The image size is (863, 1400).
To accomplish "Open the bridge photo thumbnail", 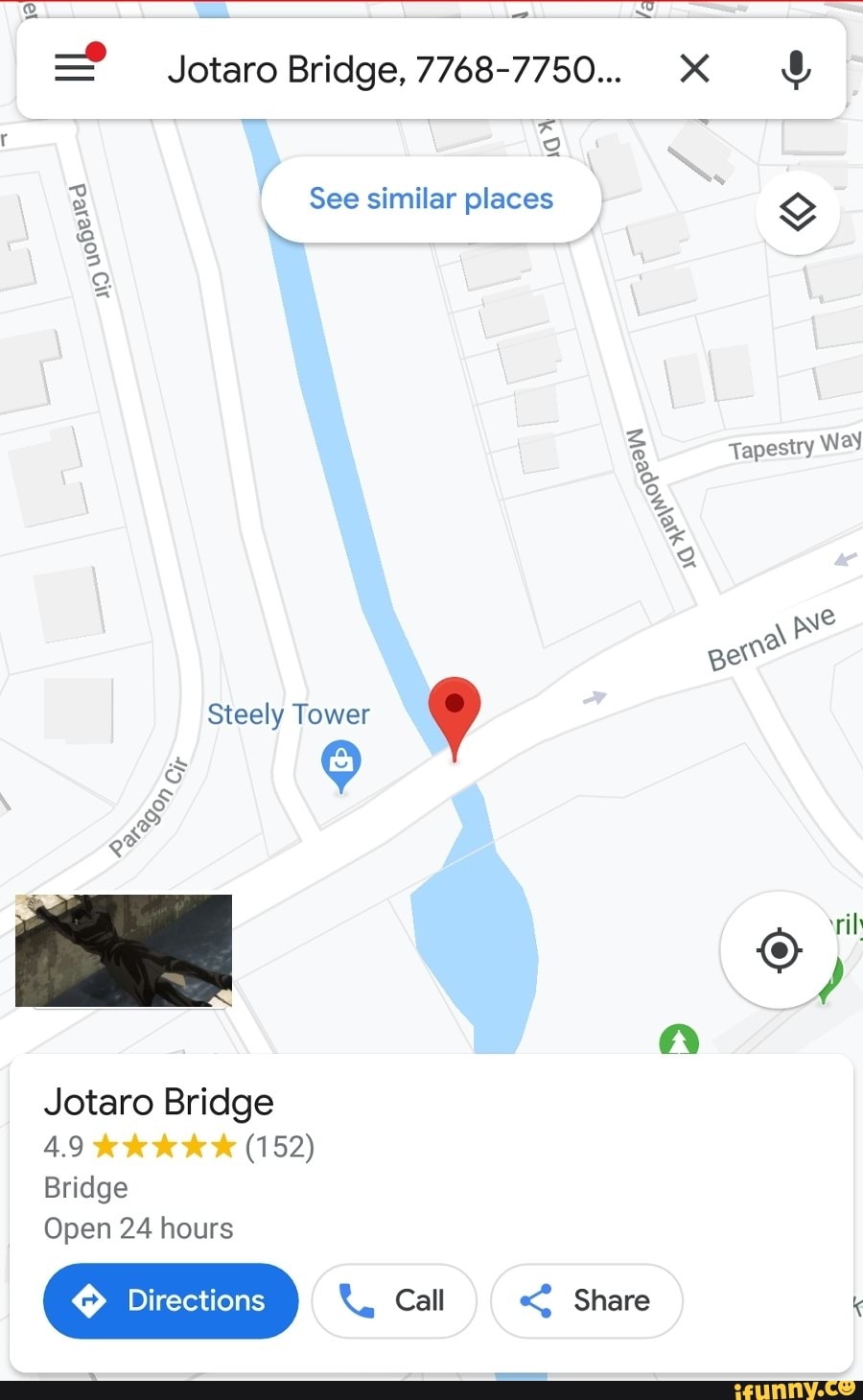I will click(123, 951).
